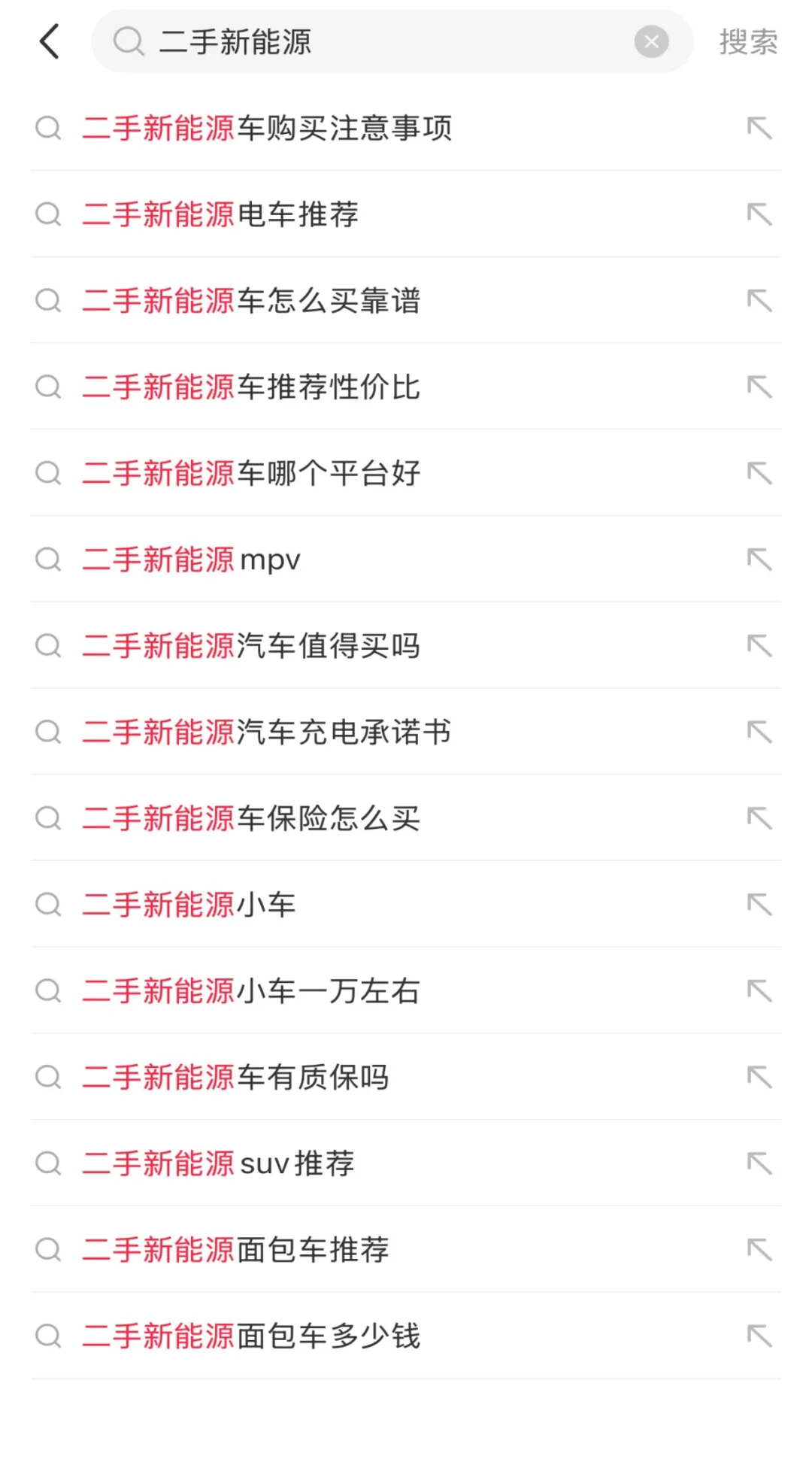Open suggestion 二手新能源车保险怎么买
This screenshot has height=1474, width=812.
point(251,818)
